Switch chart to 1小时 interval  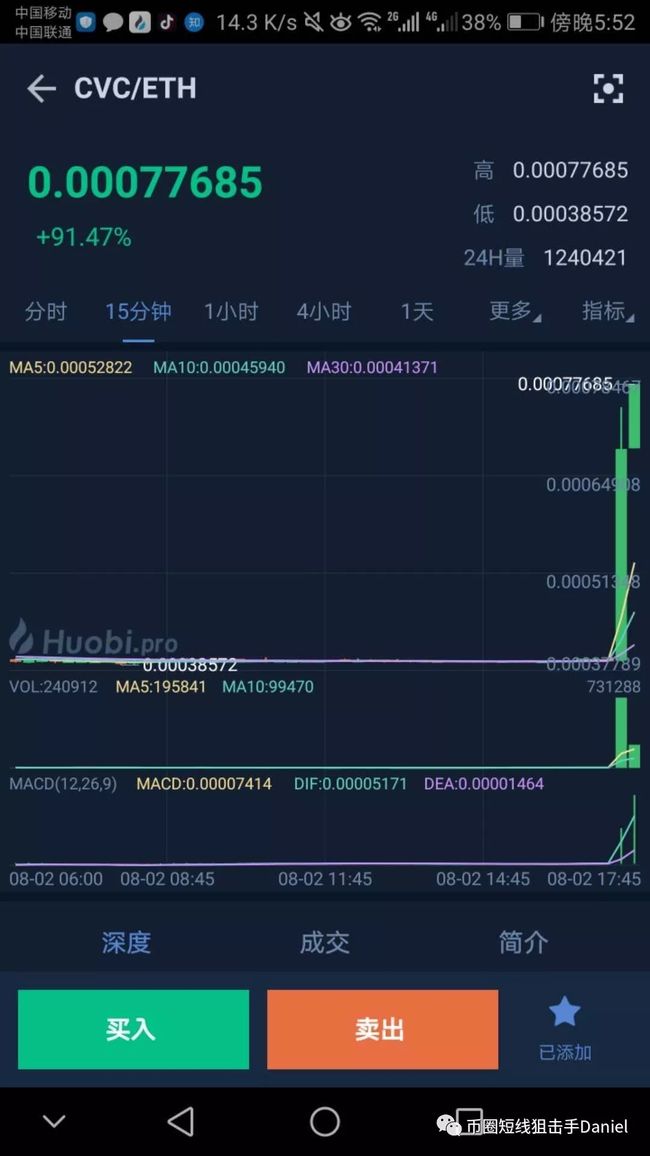(231, 311)
